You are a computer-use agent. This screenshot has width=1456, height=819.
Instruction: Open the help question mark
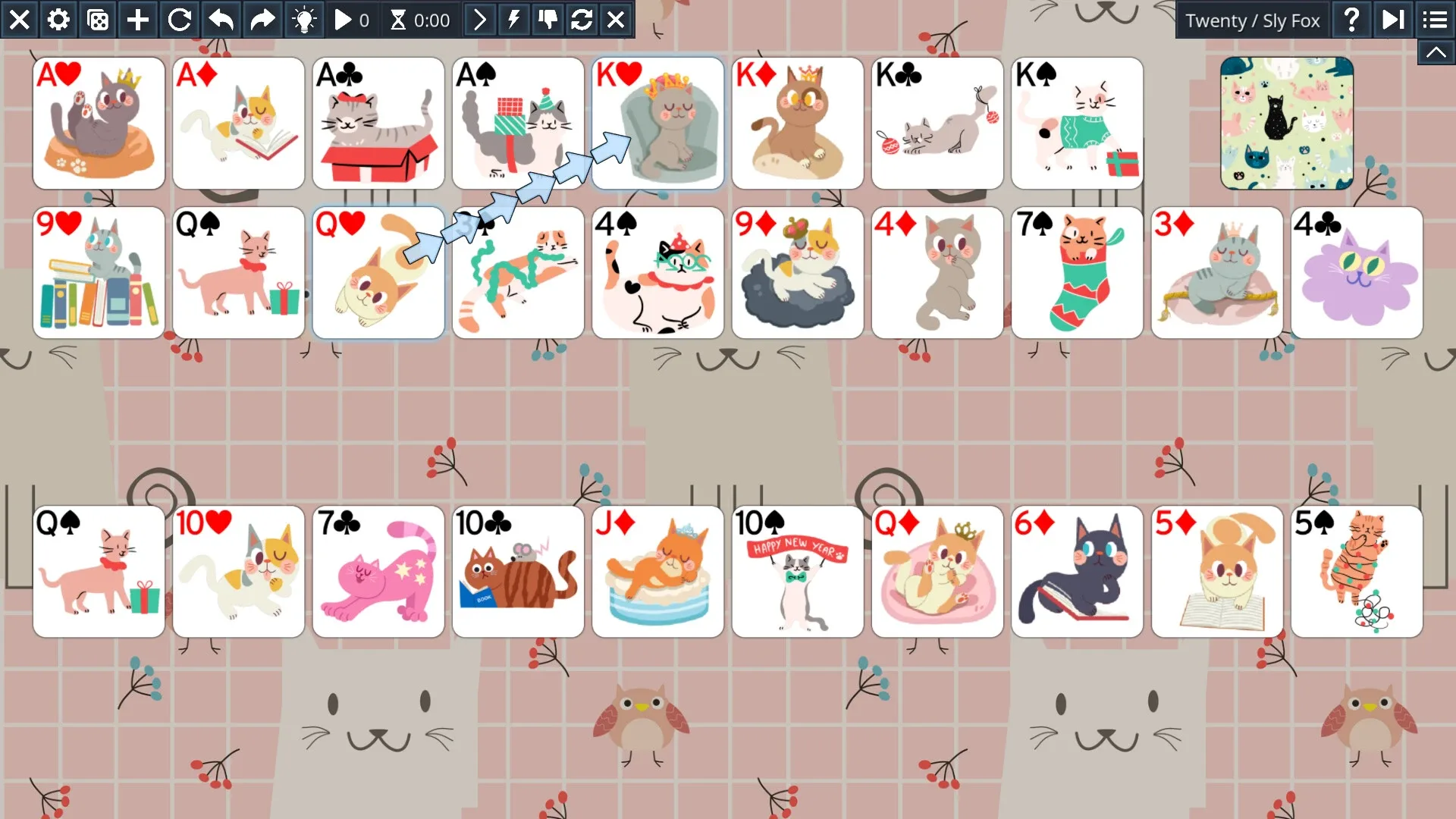[1351, 20]
